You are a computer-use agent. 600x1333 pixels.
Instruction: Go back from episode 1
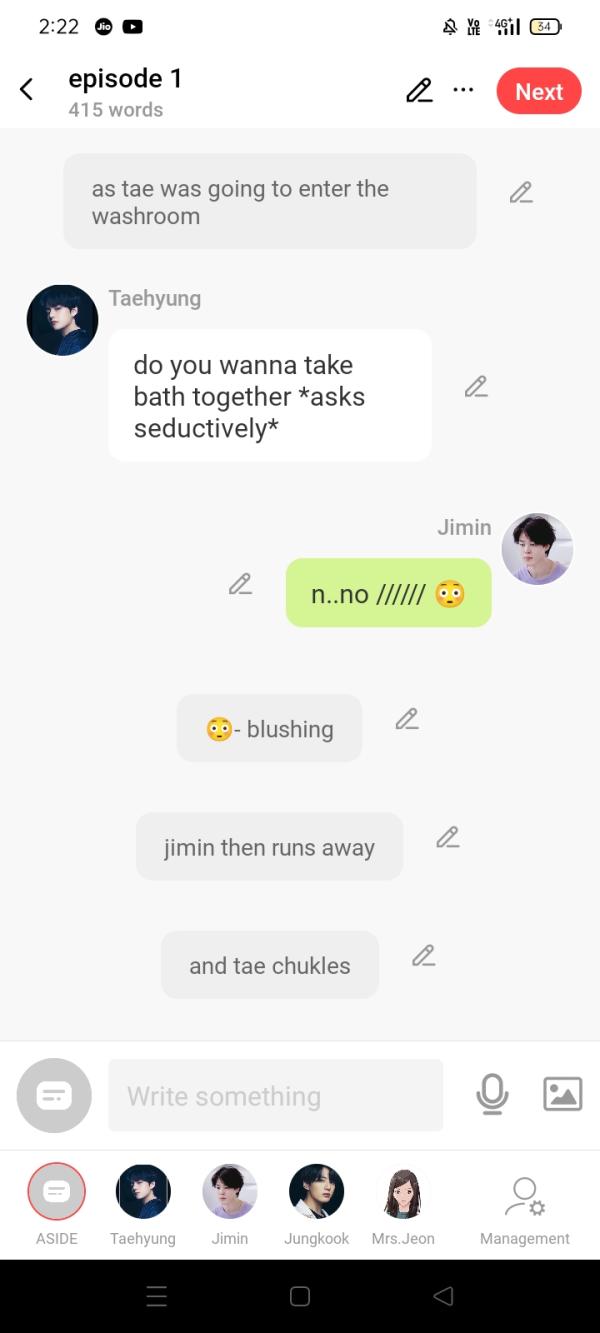coord(27,90)
